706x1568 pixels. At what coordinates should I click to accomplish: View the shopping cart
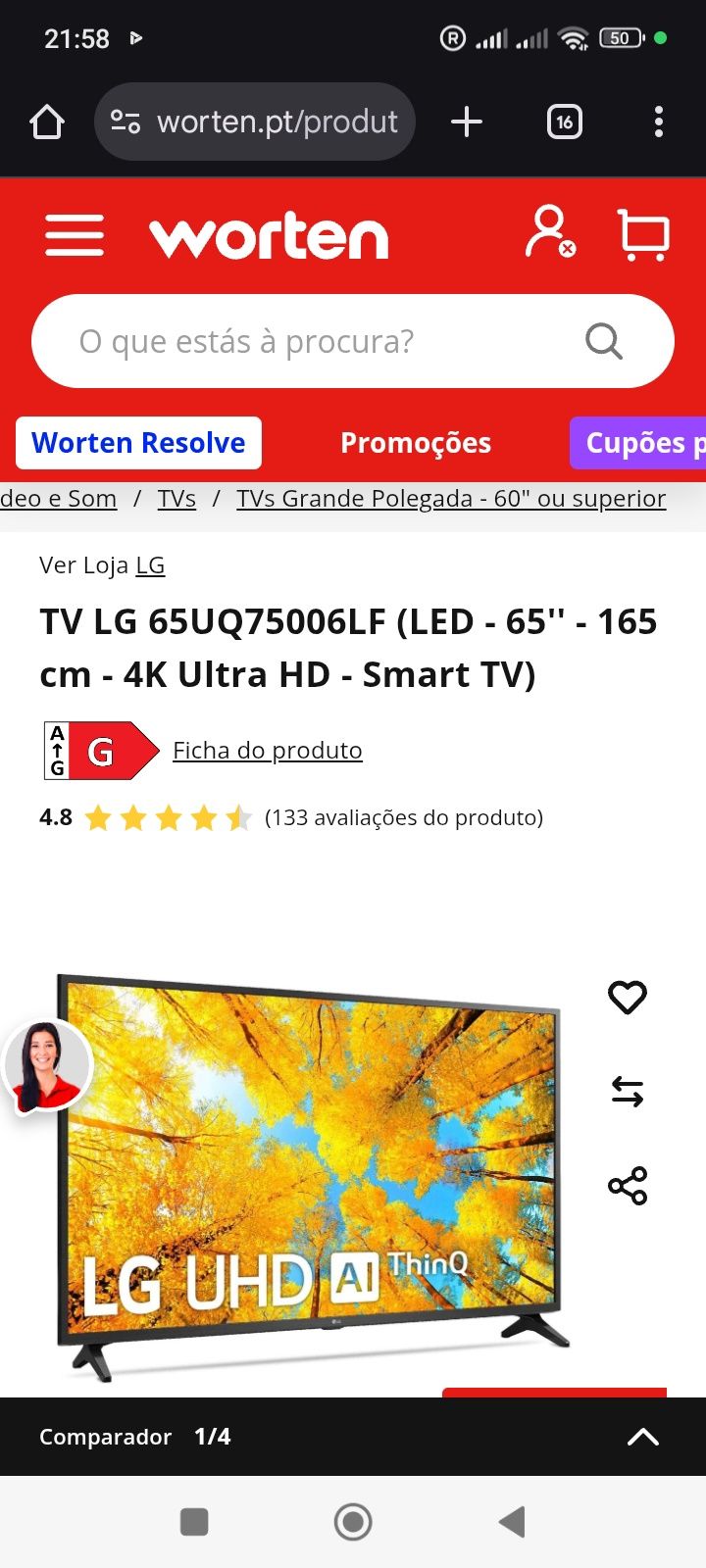point(644,235)
